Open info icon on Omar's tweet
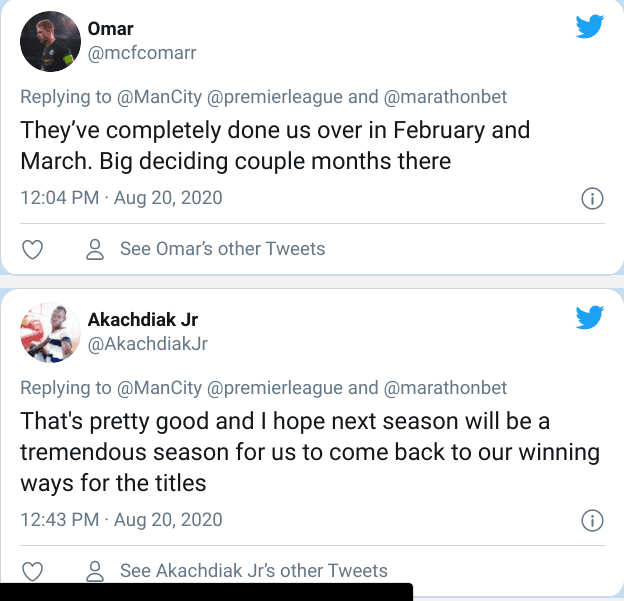The width and height of the screenshot is (624, 601). click(592, 198)
